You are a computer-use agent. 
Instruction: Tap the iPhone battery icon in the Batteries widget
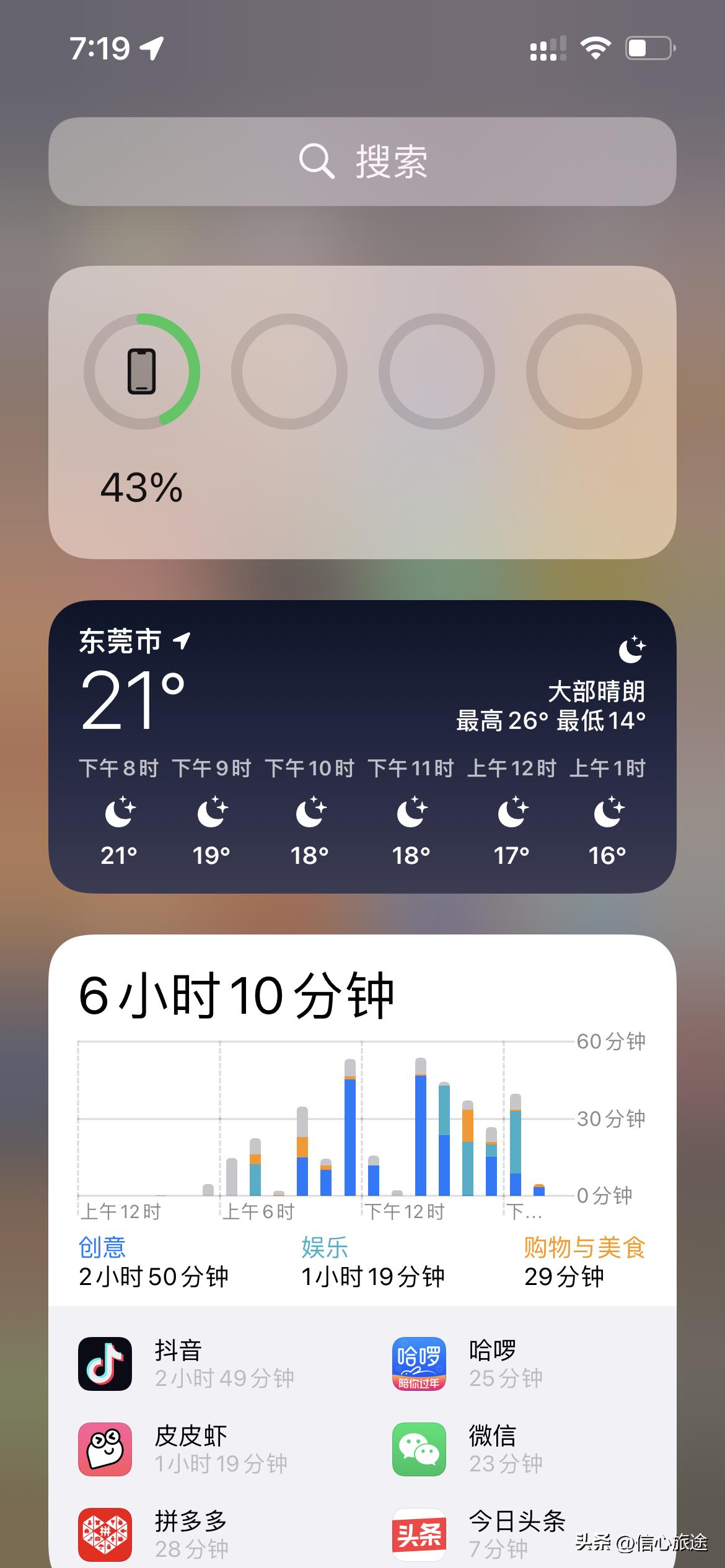pyautogui.click(x=139, y=372)
